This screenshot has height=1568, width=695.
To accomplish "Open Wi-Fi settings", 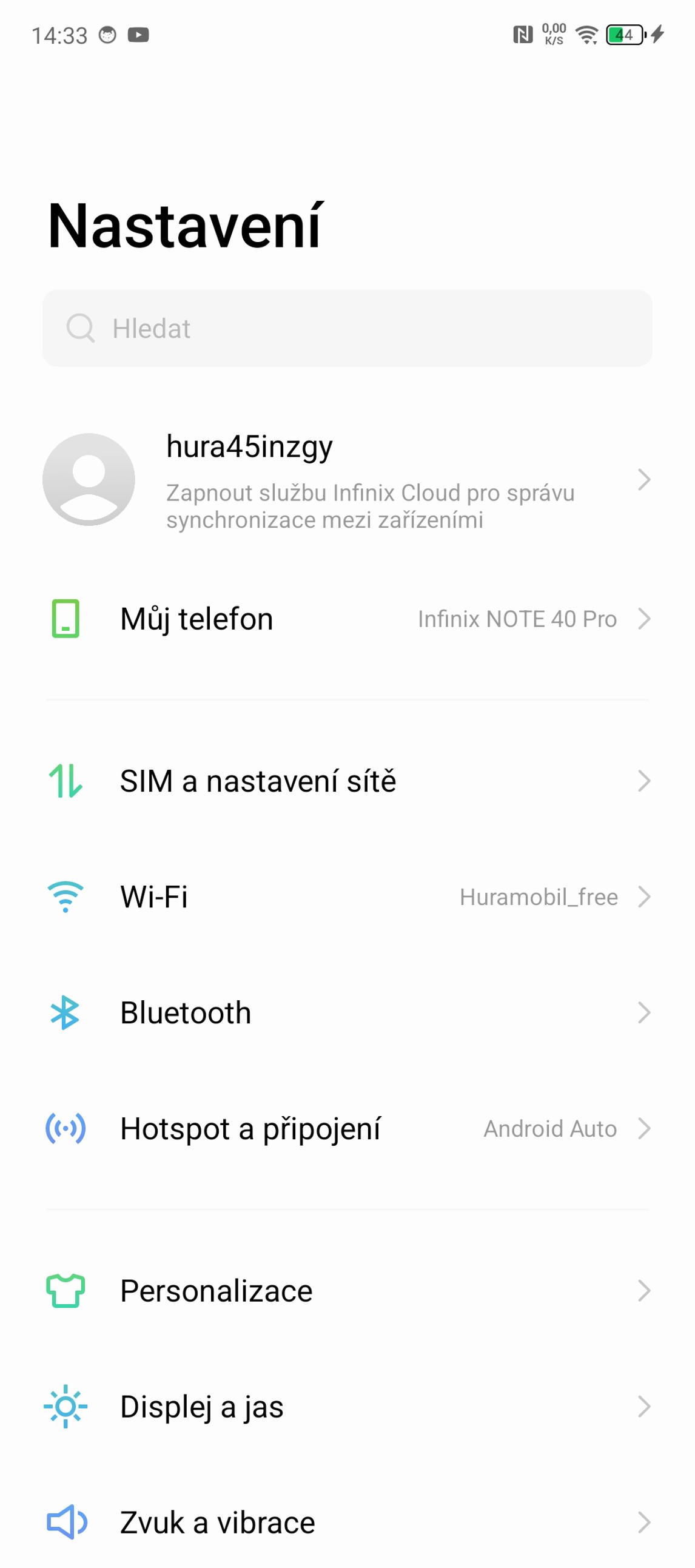I will click(347, 897).
